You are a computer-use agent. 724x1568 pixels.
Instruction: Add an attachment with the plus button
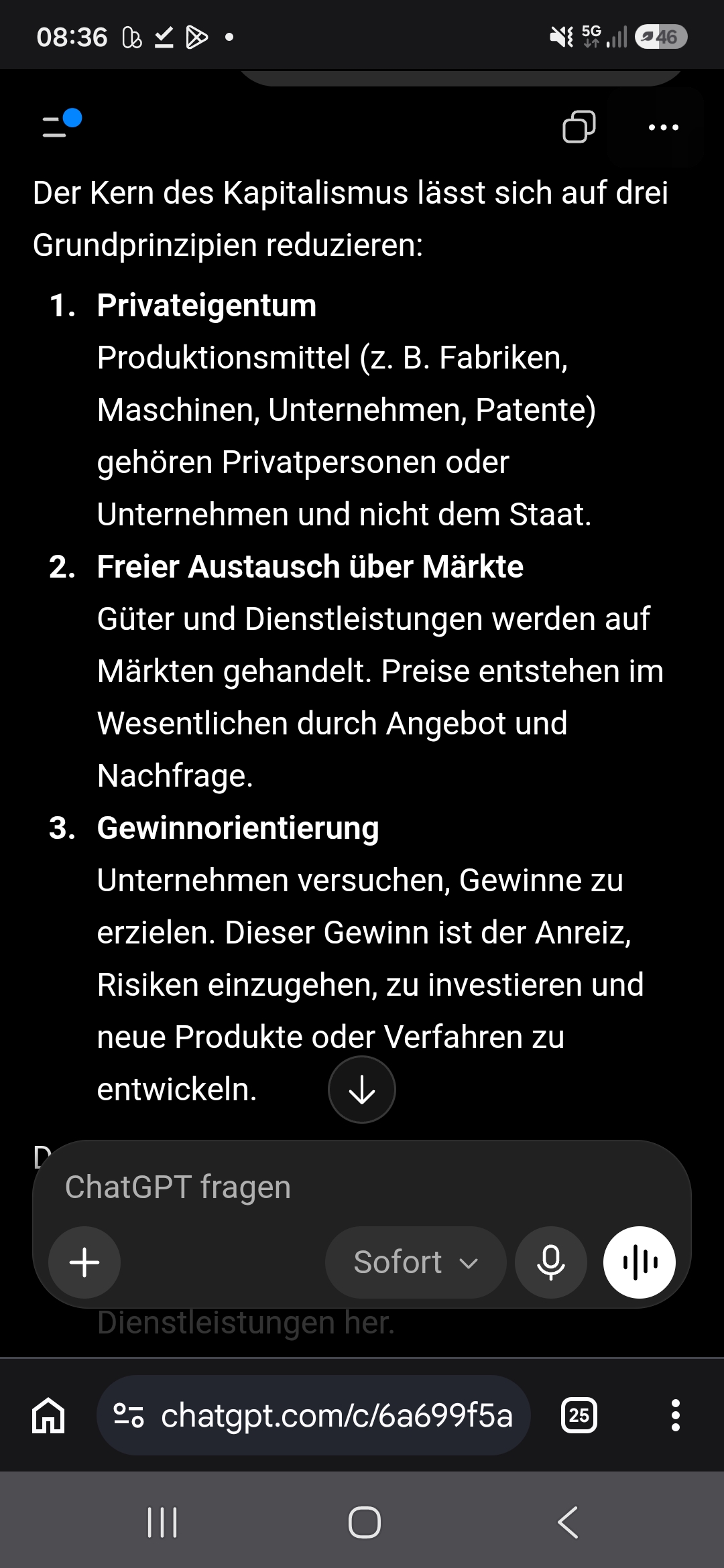click(84, 1262)
